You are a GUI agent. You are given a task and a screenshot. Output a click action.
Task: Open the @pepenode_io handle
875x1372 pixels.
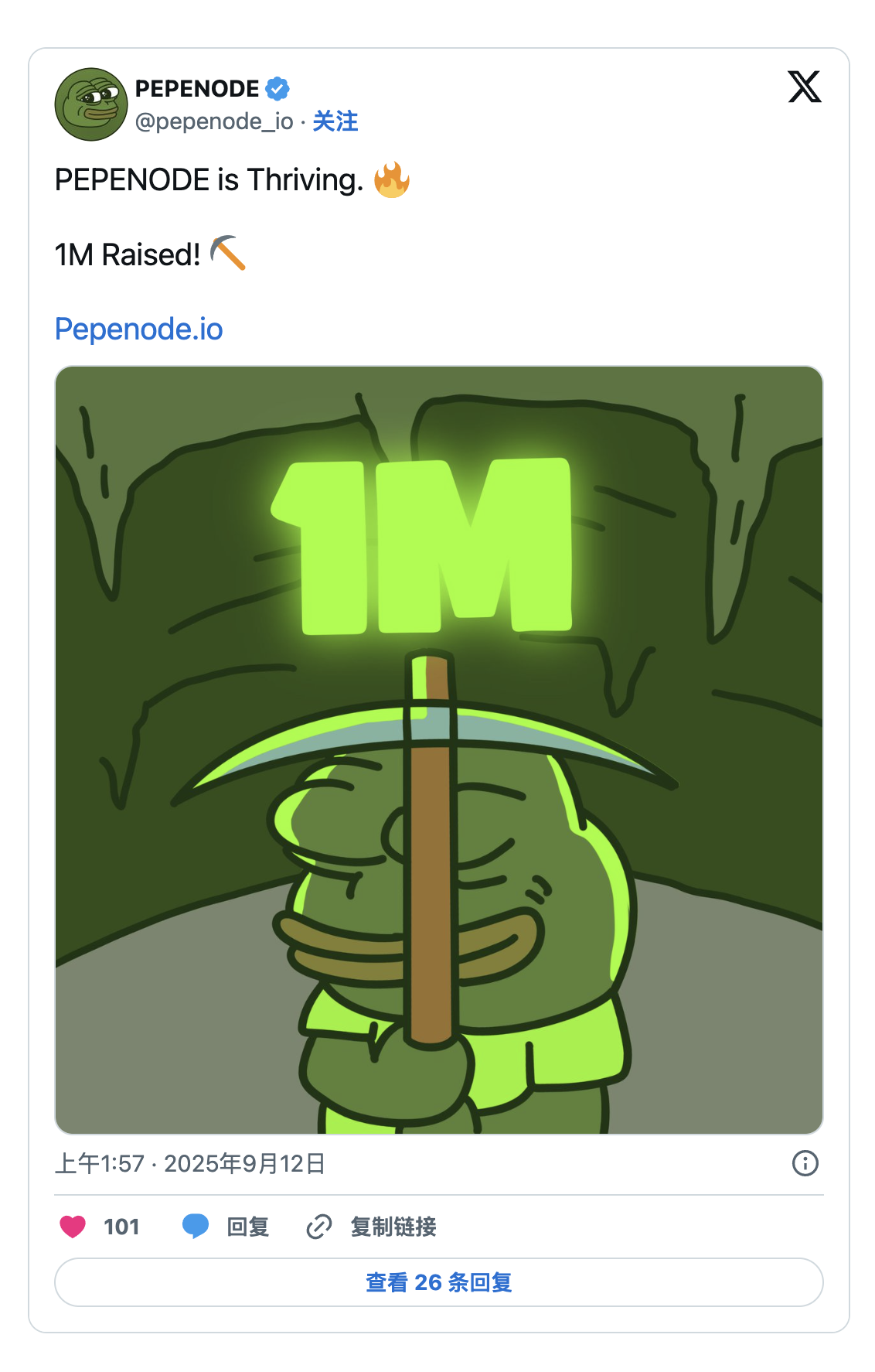coord(214,121)
